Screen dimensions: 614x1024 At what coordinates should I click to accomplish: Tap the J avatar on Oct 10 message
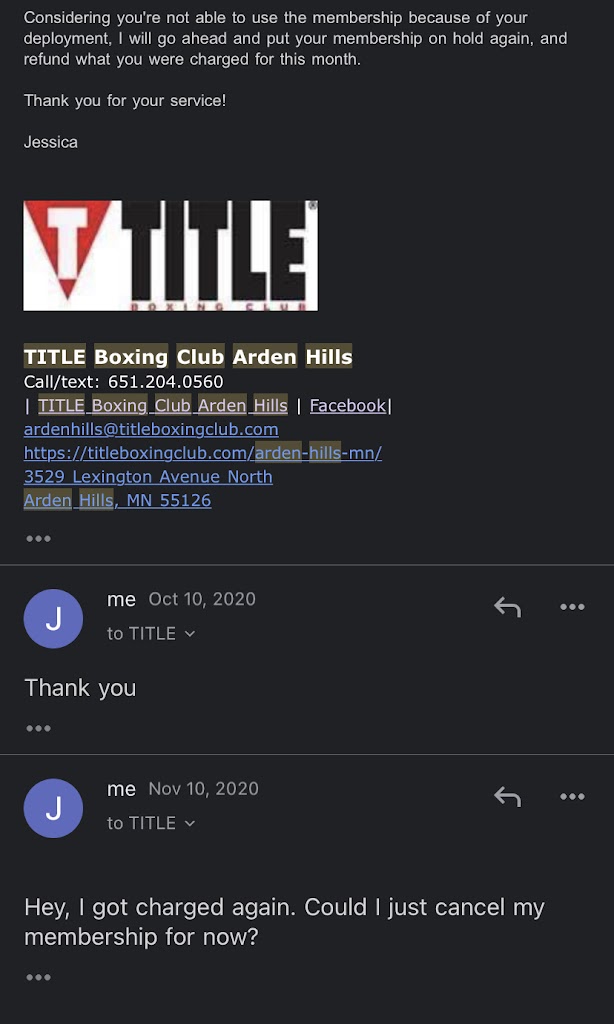53,618
